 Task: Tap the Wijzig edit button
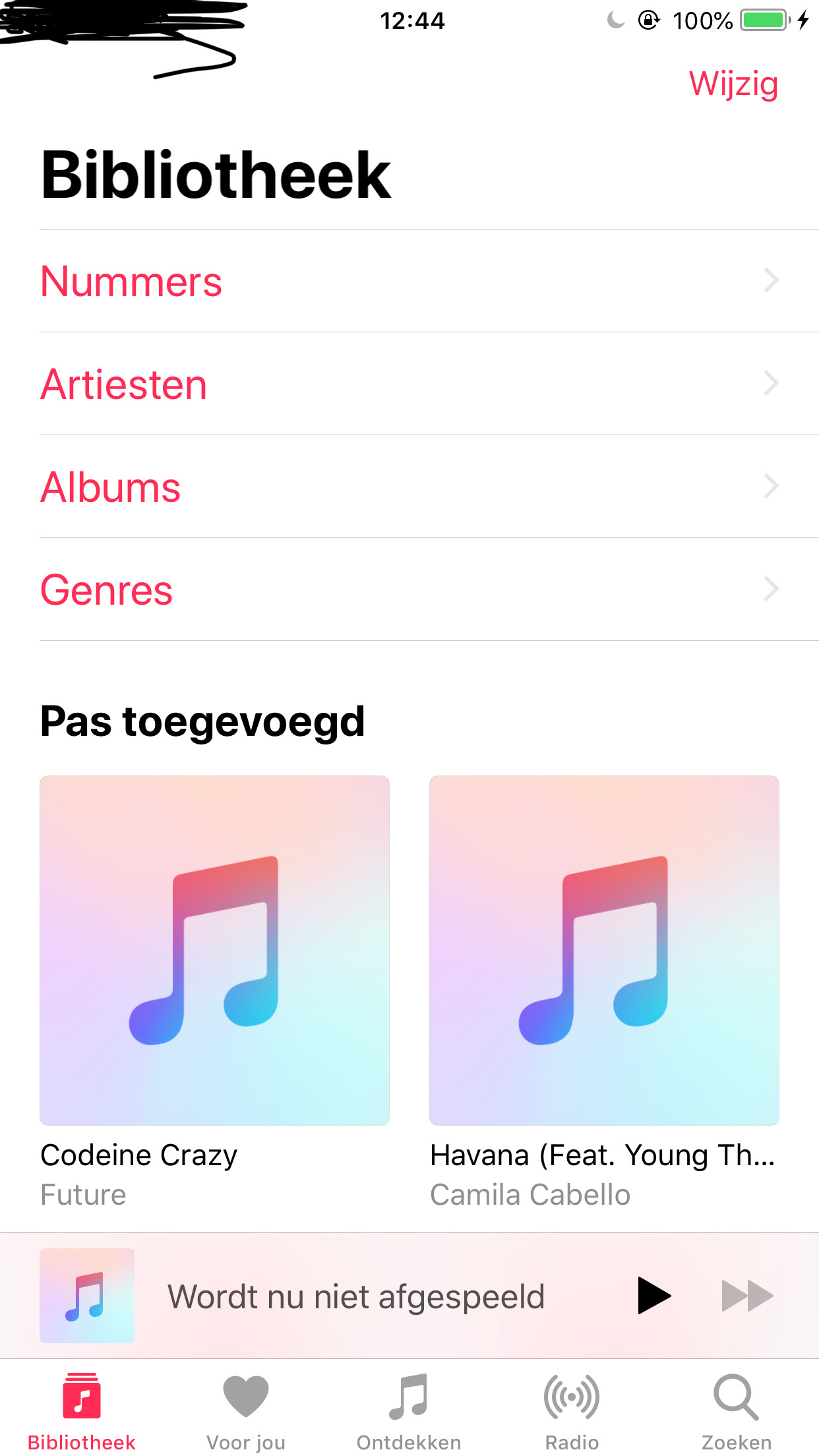pyautogui.click(x=733, y=84)
